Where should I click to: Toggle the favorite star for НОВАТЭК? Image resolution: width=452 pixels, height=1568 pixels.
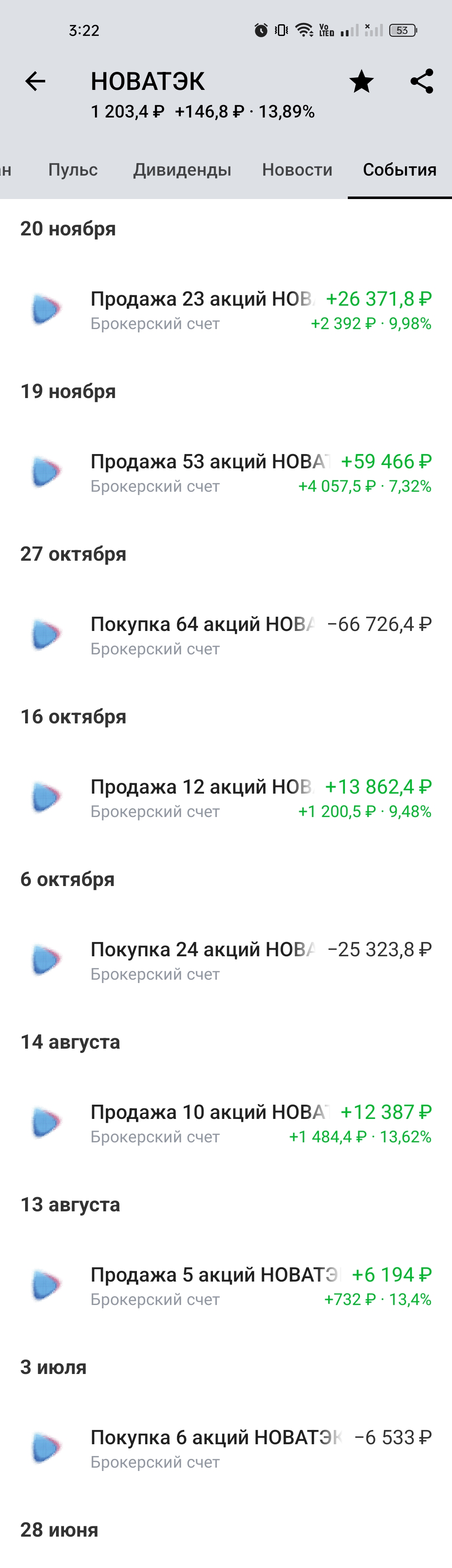coord(361,81)
